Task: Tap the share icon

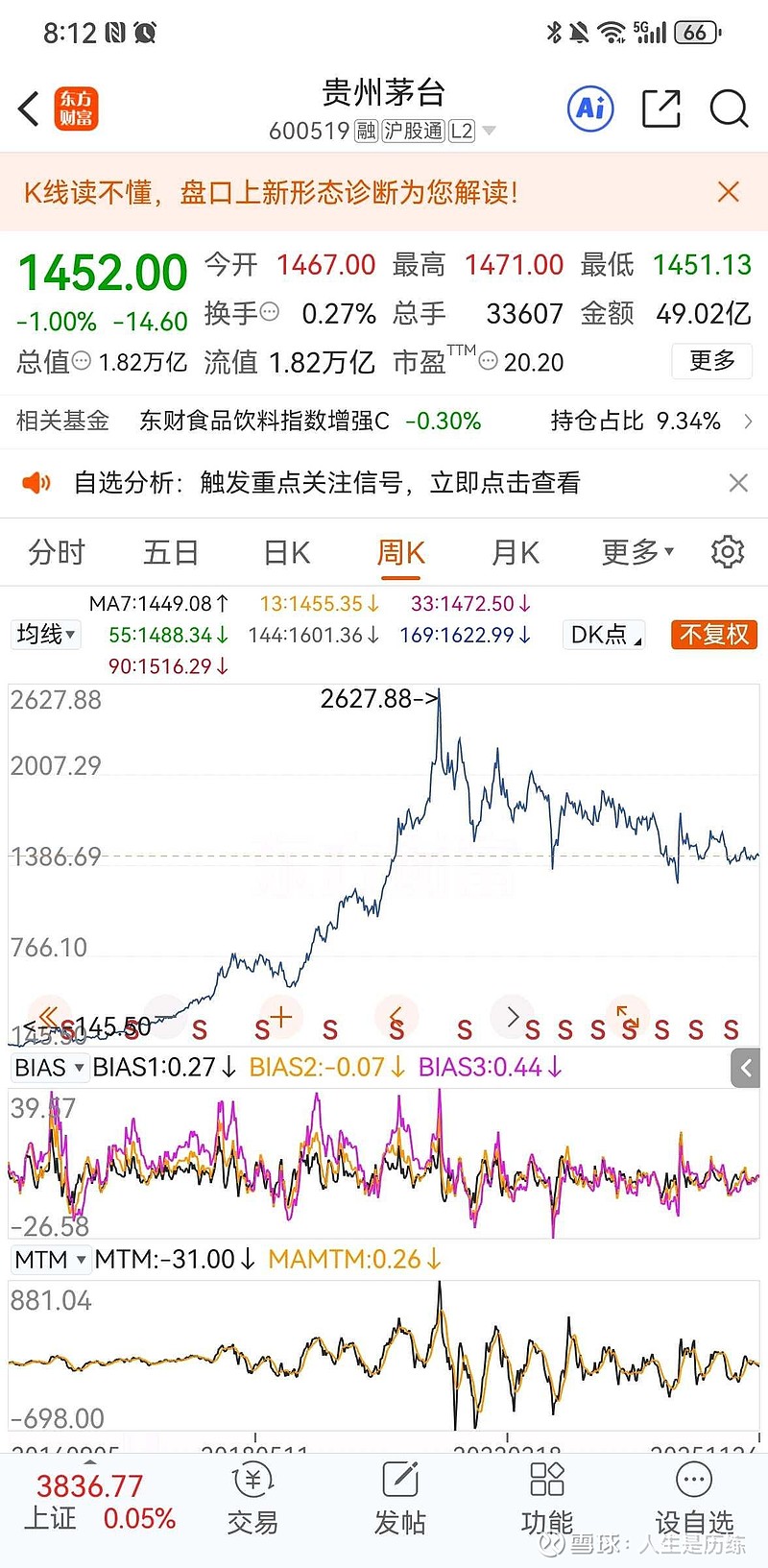Action: point(660,109)
